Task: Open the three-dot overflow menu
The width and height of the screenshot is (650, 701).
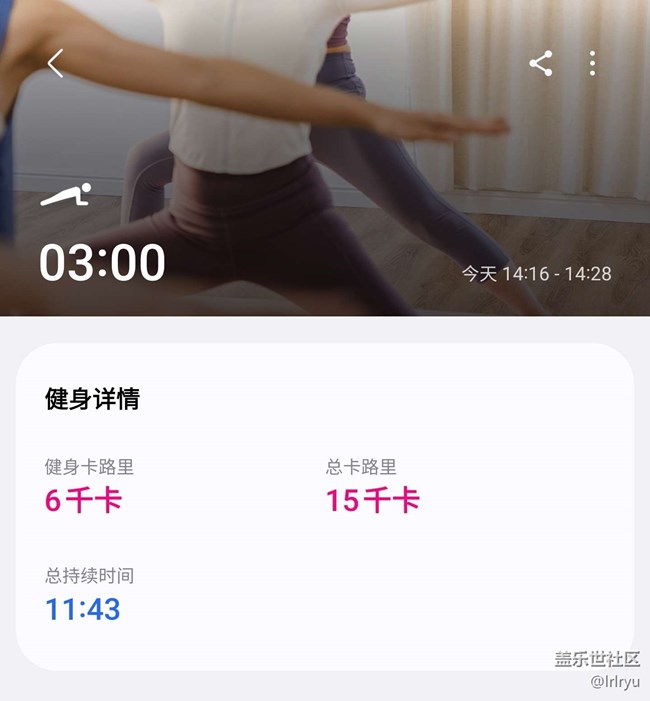Action: [x=592, y=63]
